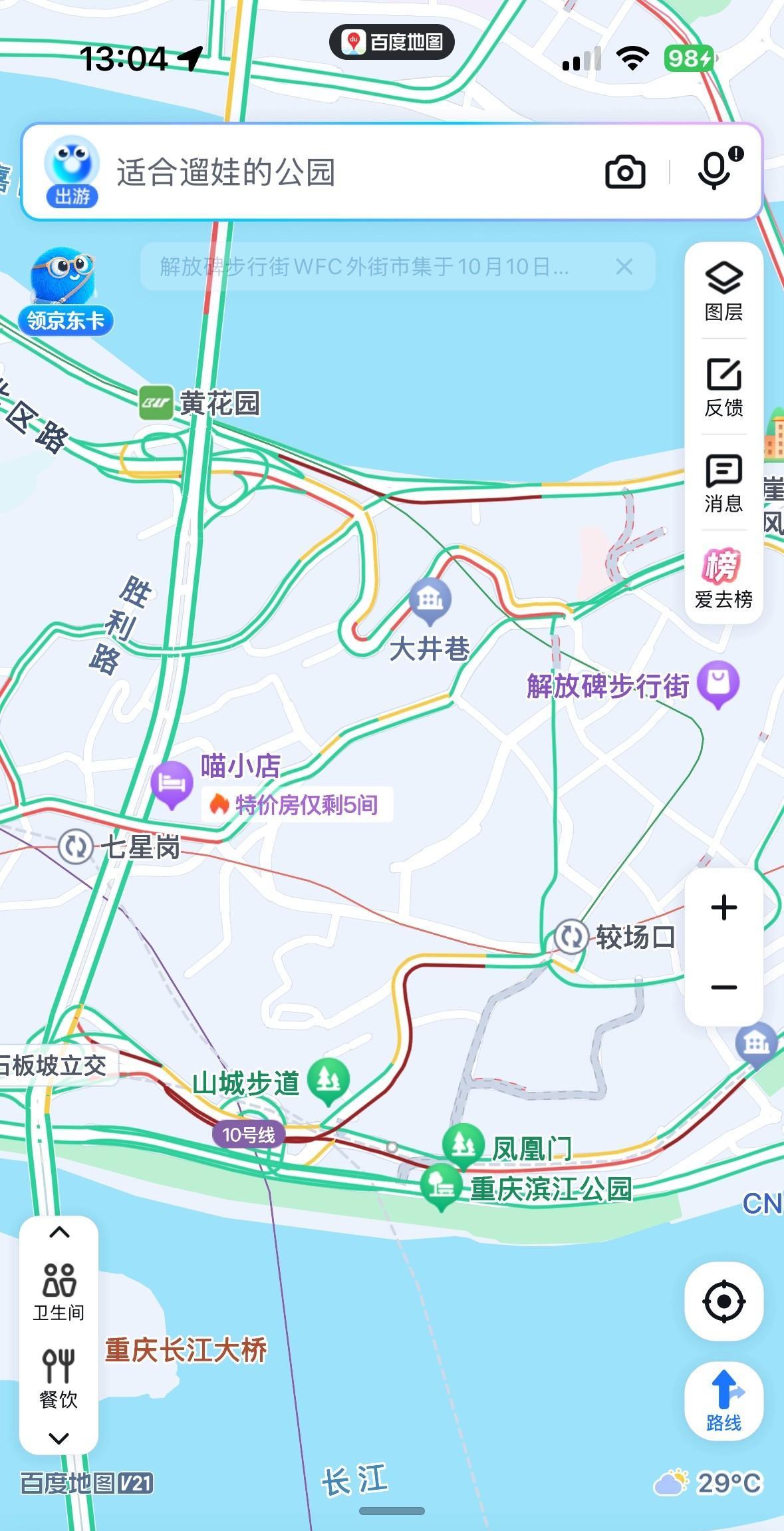Recenter map on my location
784x1531 pixels.
tap(723, 1301)
